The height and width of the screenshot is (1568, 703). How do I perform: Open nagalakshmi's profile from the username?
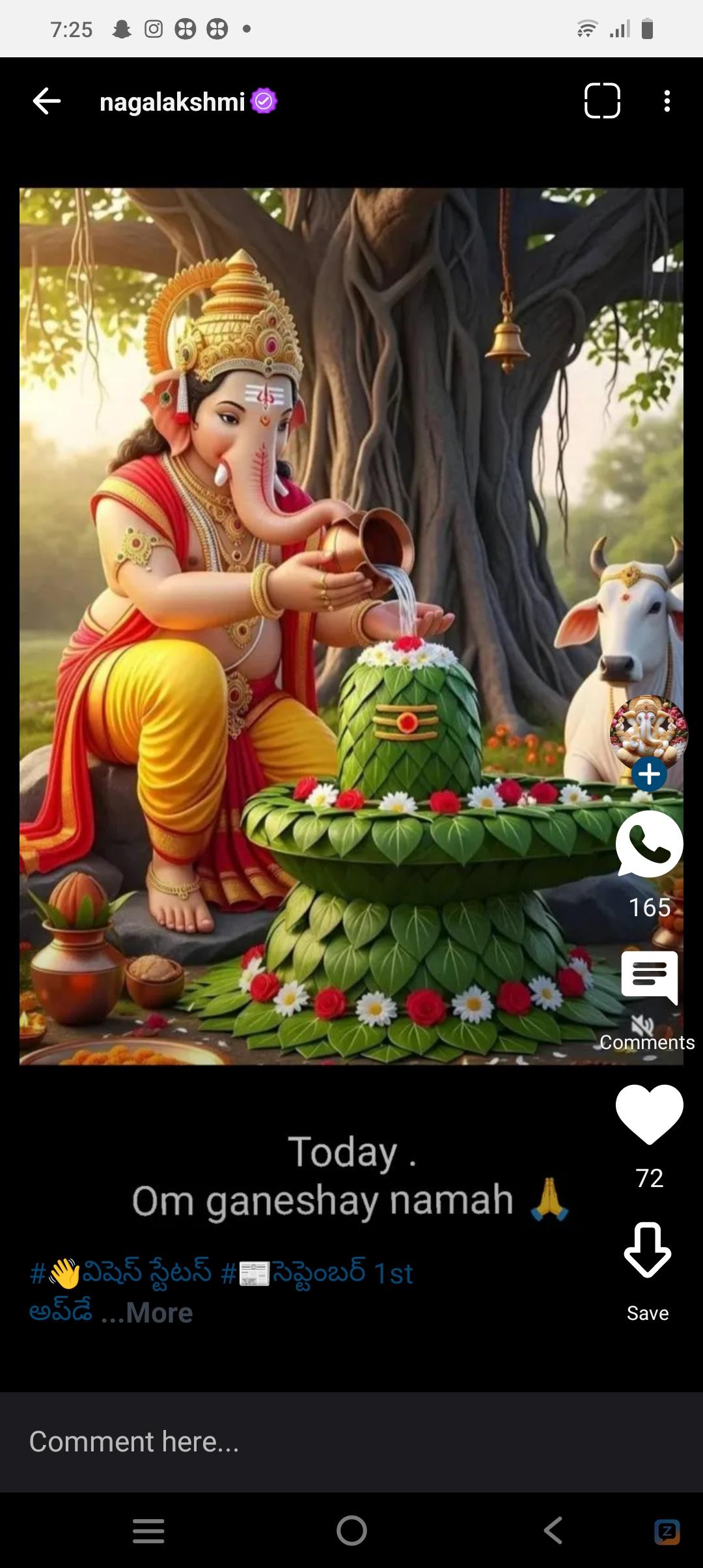tap(172, 102)
